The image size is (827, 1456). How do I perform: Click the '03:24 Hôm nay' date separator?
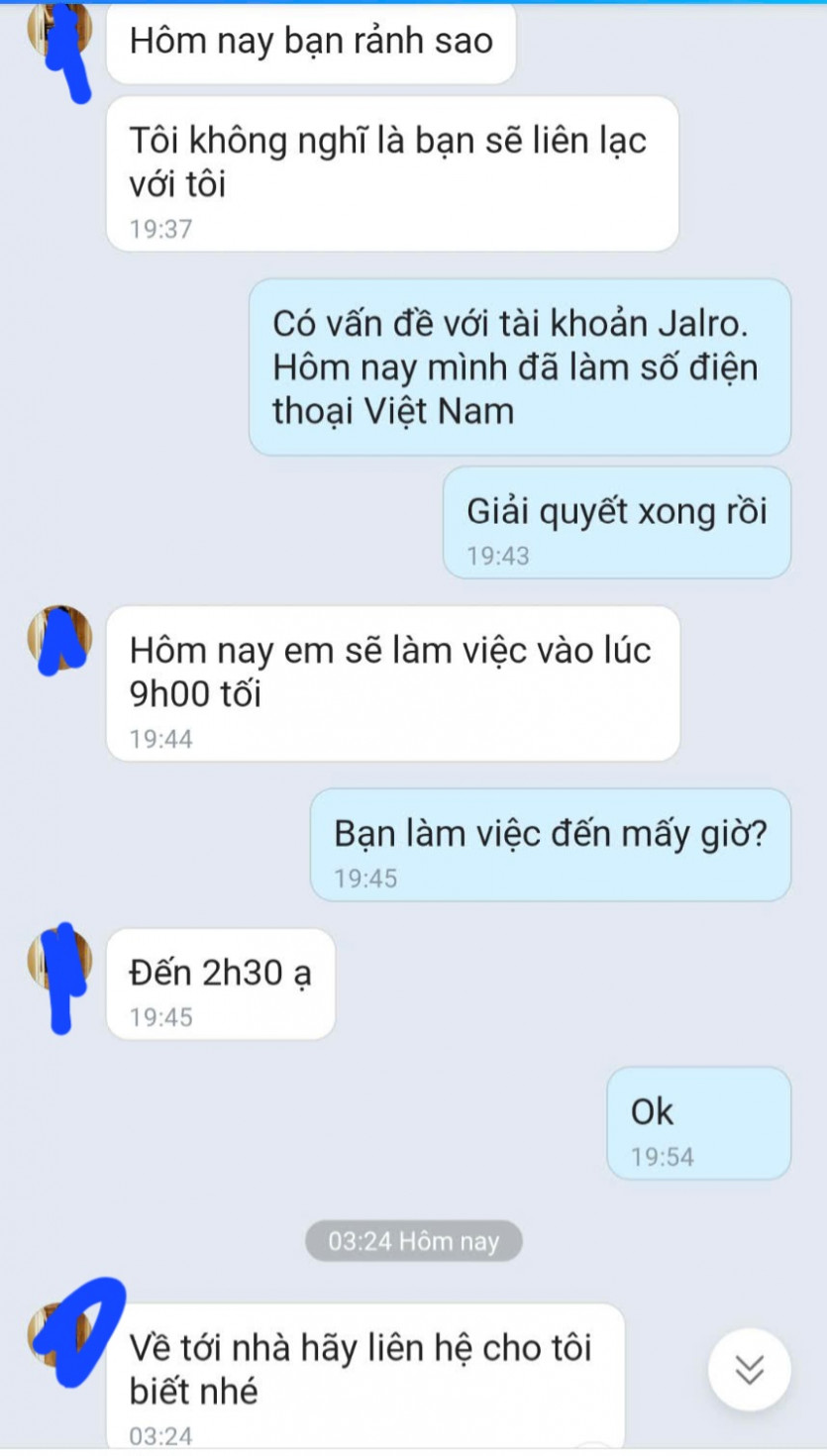pyautogui.click(x=413, y=1239)
